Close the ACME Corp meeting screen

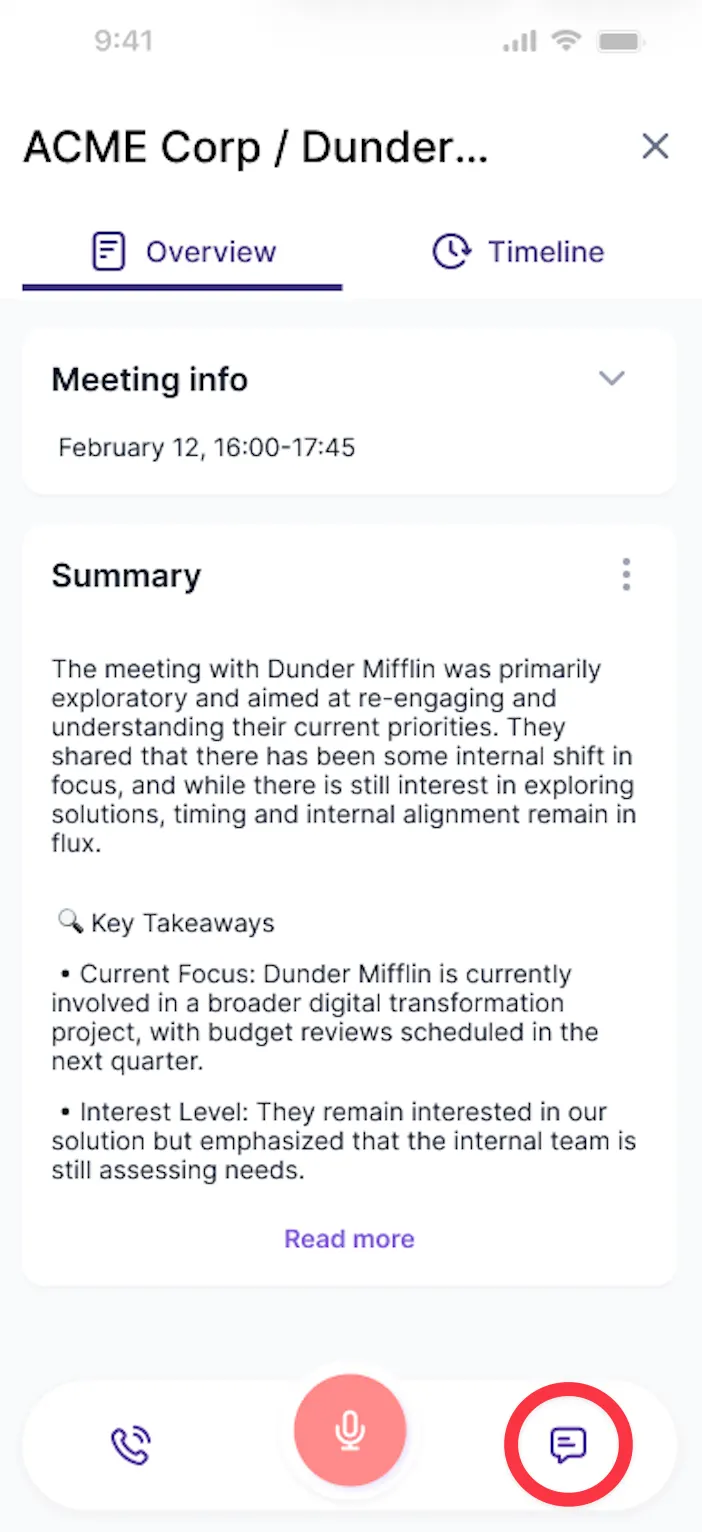pyautogui.click(x=655, y=147)
